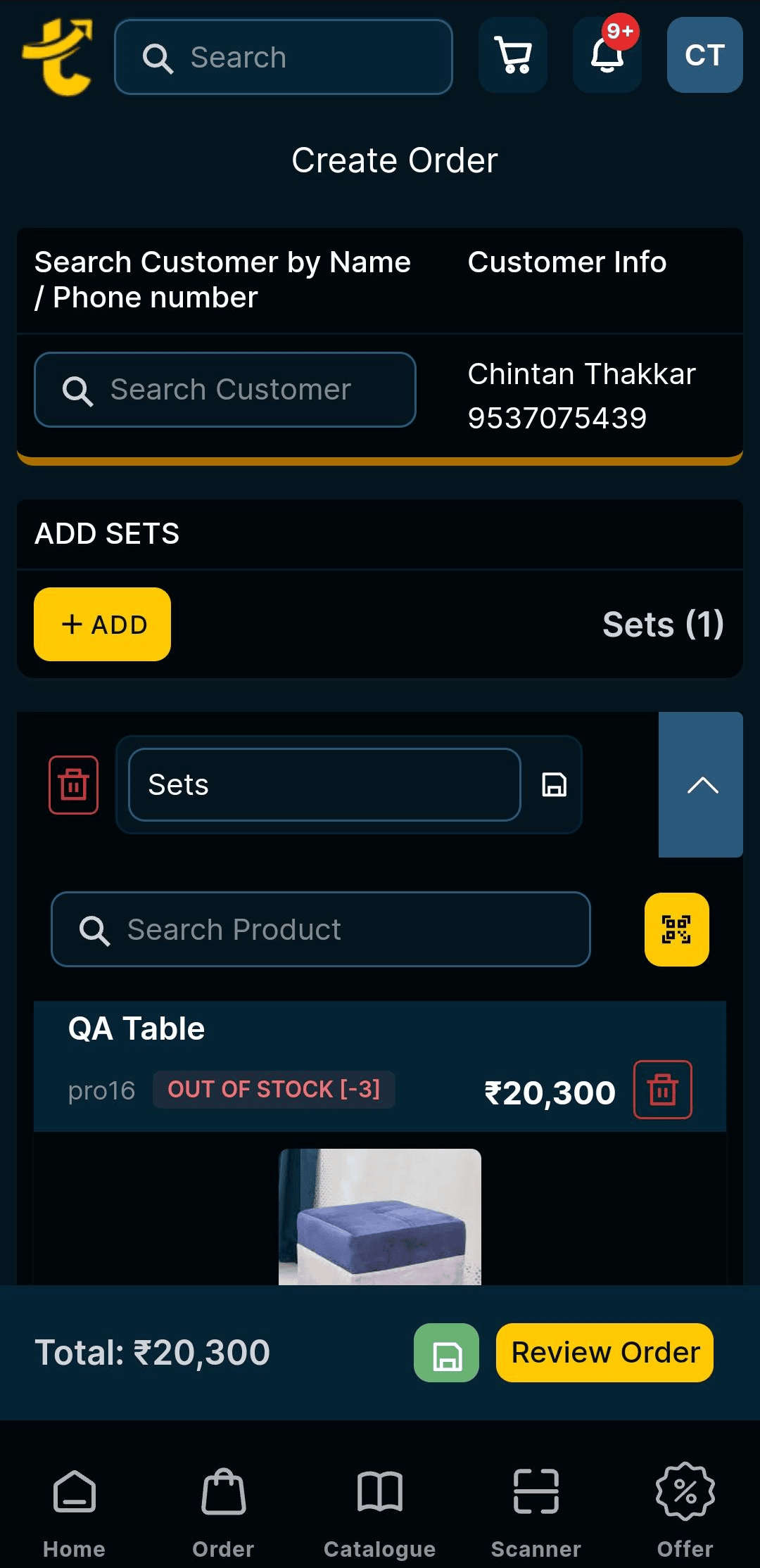The height and width of the screenshot is (1568, 760).
Task: Delete the Sets group
Action: coord(73,784)
